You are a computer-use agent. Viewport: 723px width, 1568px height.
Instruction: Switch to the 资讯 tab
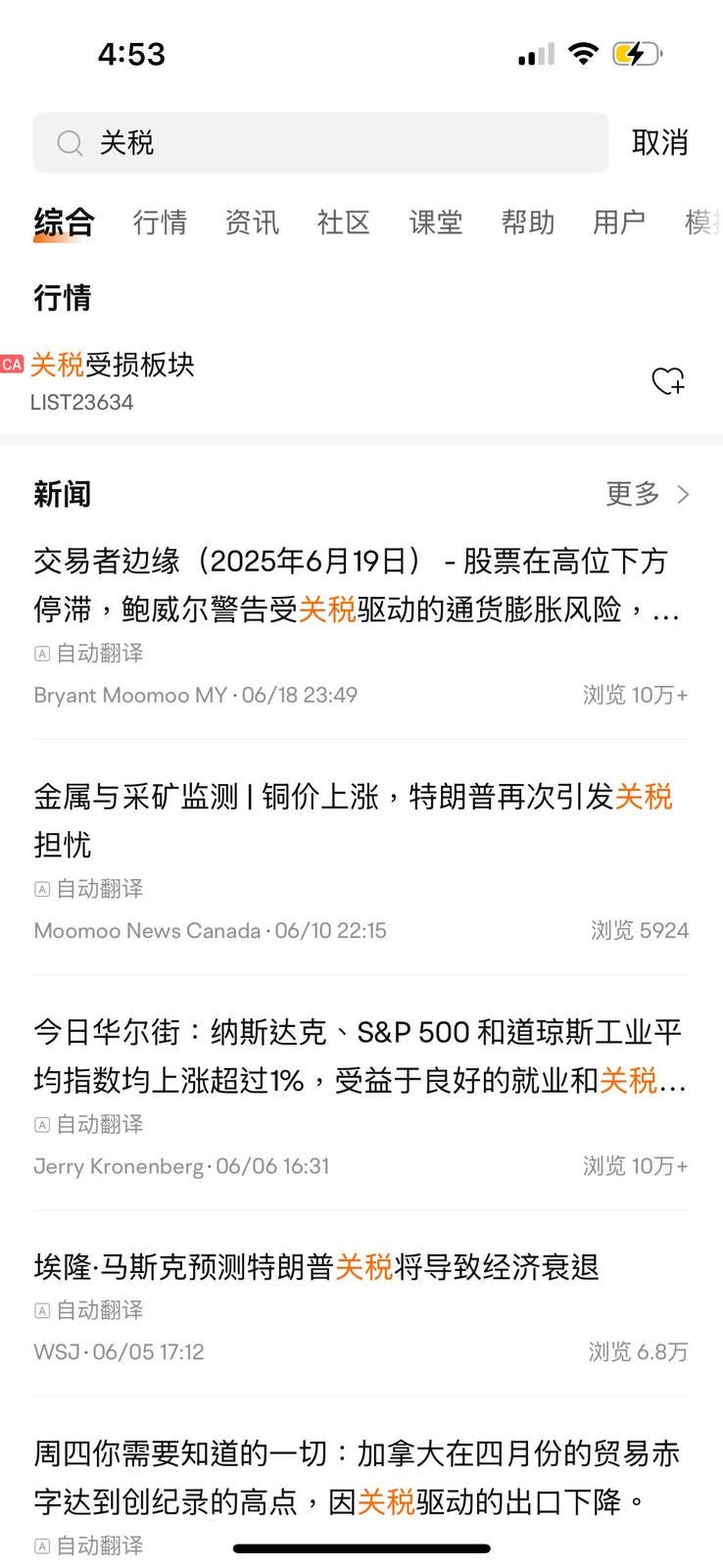tap(252, 222)
